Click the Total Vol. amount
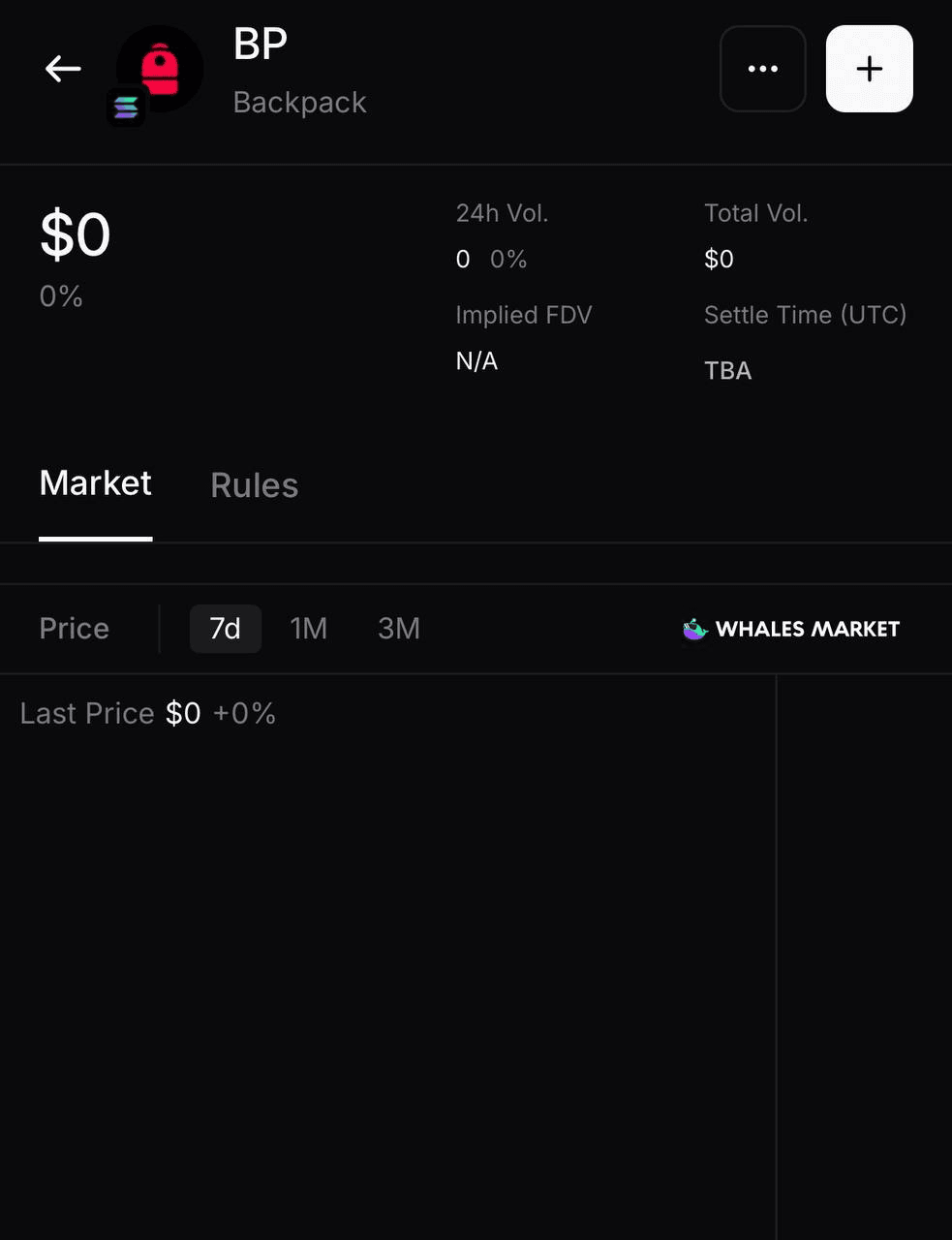Image resolution: width=952 pixels, height=1240 pixels. point(719,259)
